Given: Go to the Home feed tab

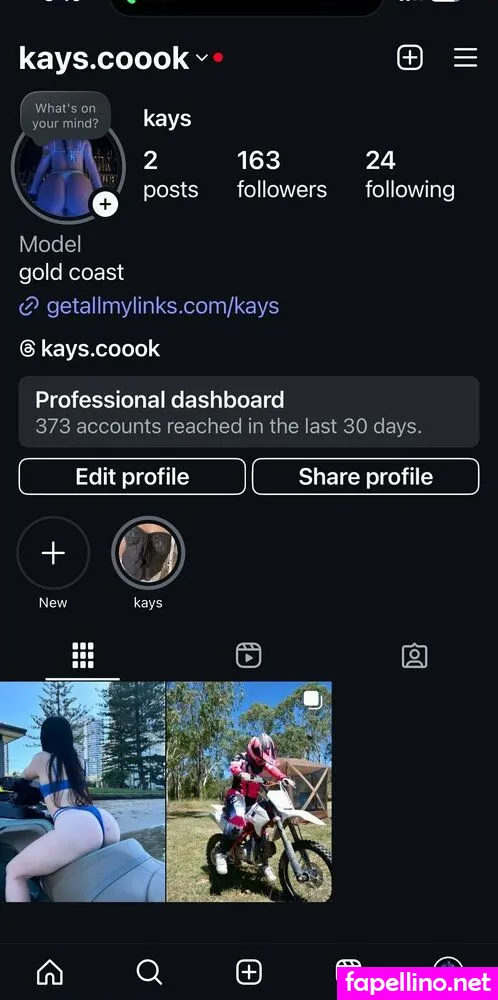Looking at the screenshot, I should tap(50, 972).
